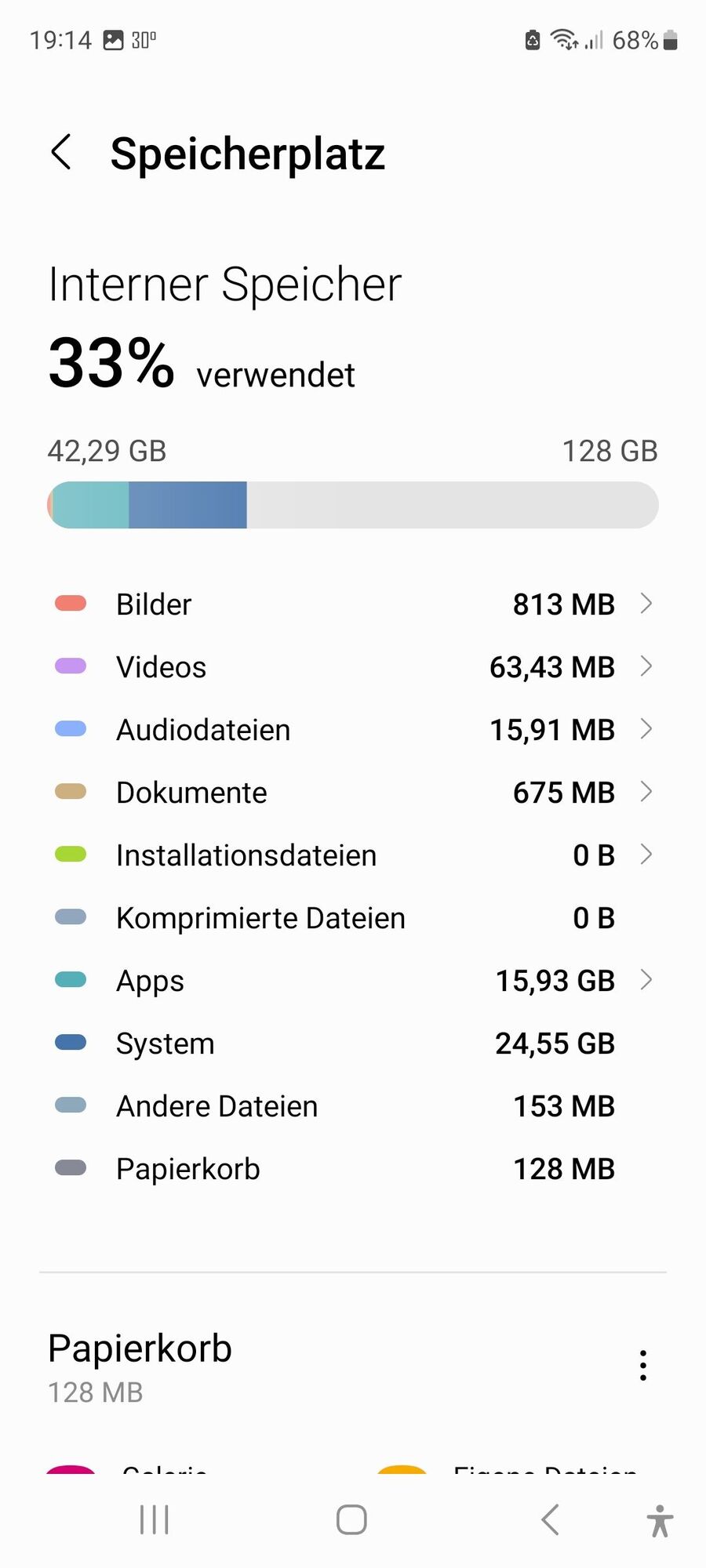Tap the Papierkorb gray icon
This screenshot has width=706, height=1568.
(71, 1168)
